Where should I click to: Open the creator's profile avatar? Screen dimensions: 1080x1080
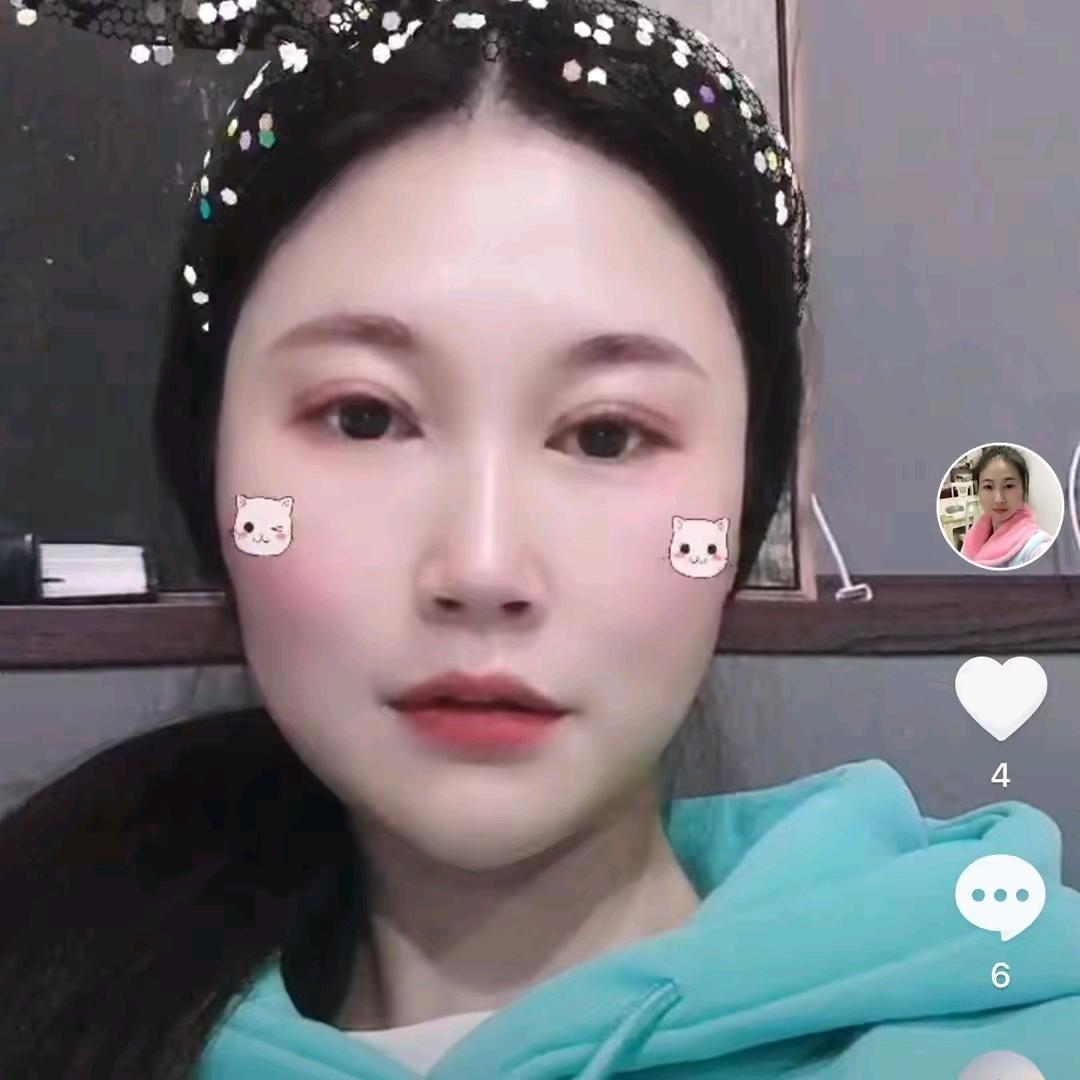click(x=999, y=507)
